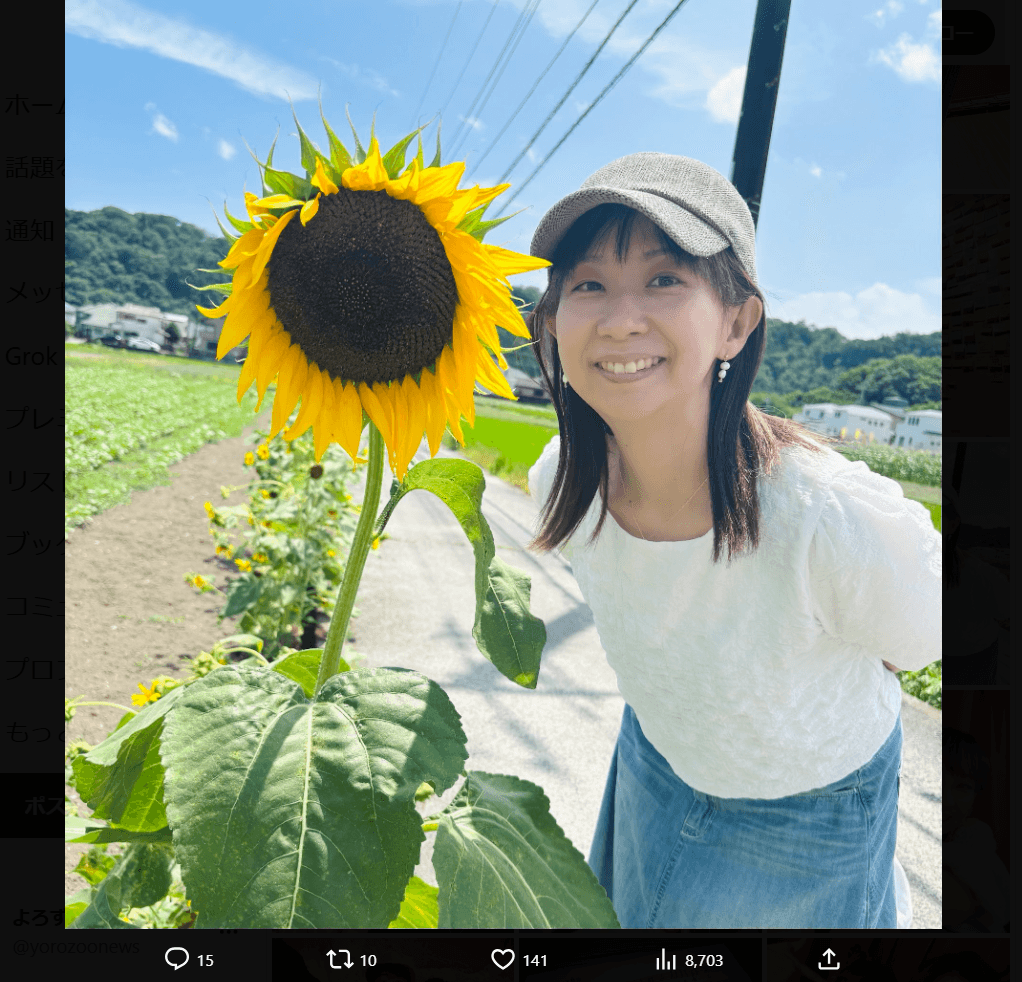The image size is (1022, 982).
Task: Reply to the post with 15 comments
Action: coord(177,959)
